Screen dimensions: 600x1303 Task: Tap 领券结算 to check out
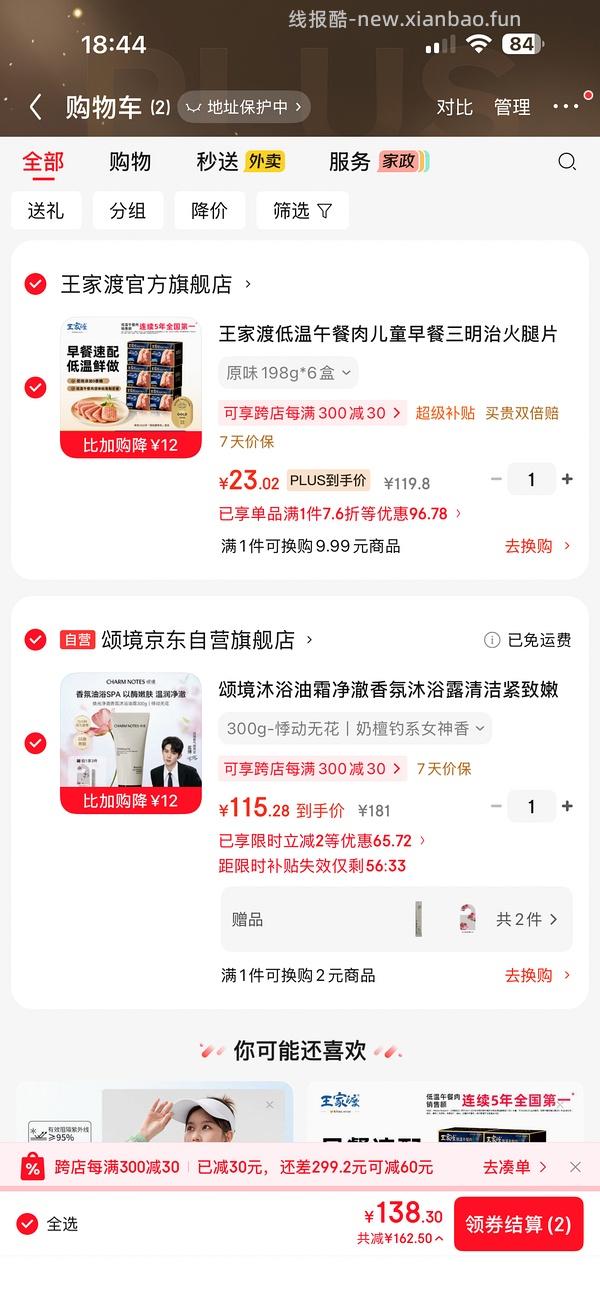coord(519,1224)
